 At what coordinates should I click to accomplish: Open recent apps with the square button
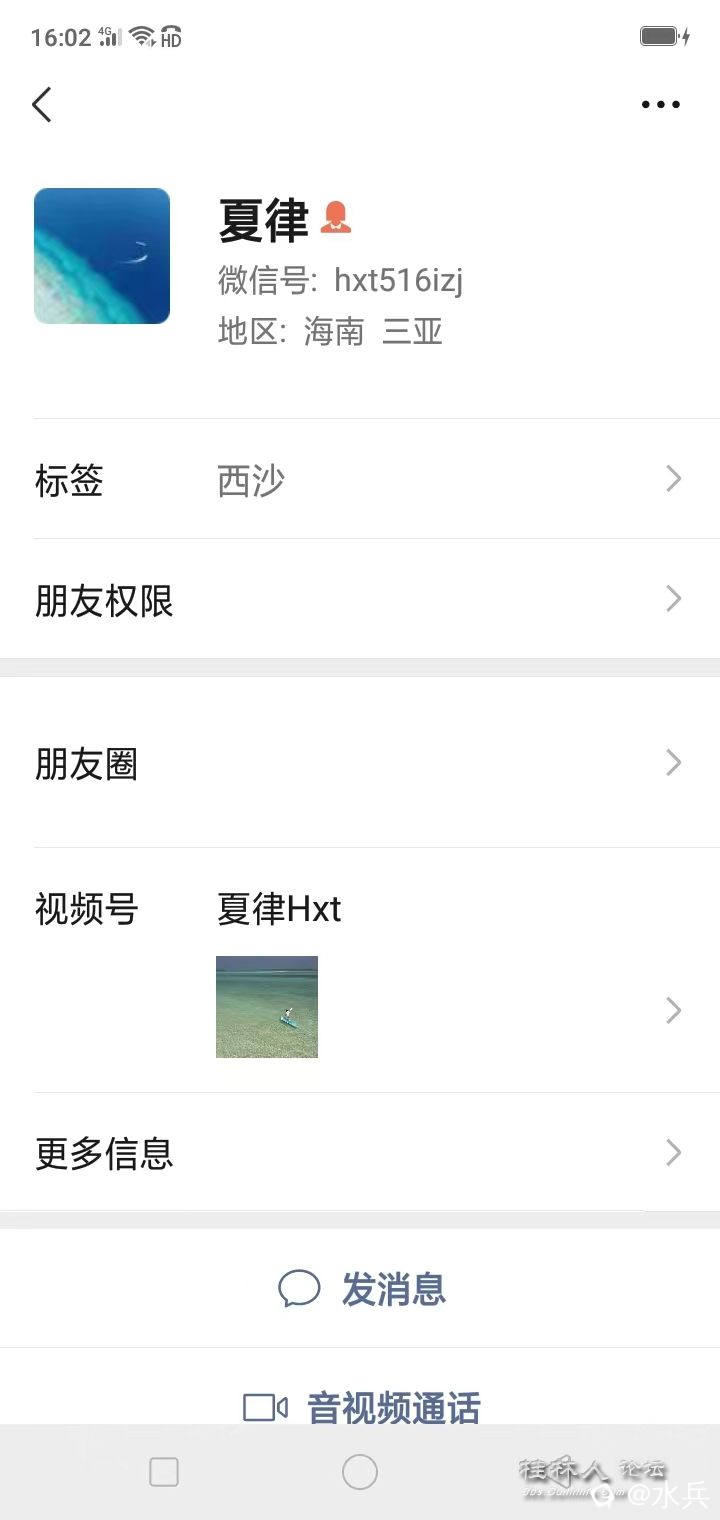tap(164, 1472)
